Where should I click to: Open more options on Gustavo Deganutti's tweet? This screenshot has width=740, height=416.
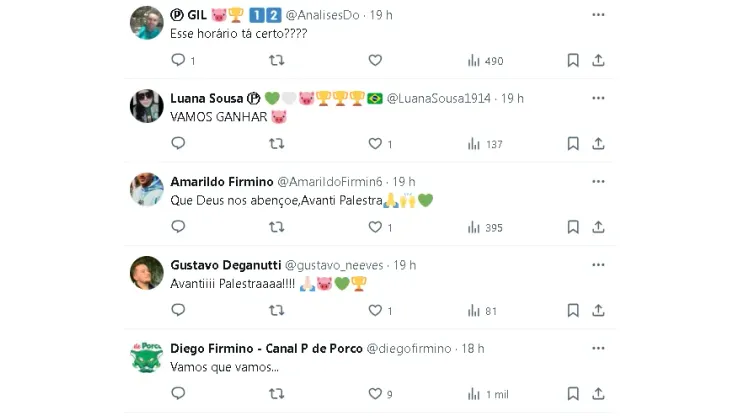(x=598, y=265)
